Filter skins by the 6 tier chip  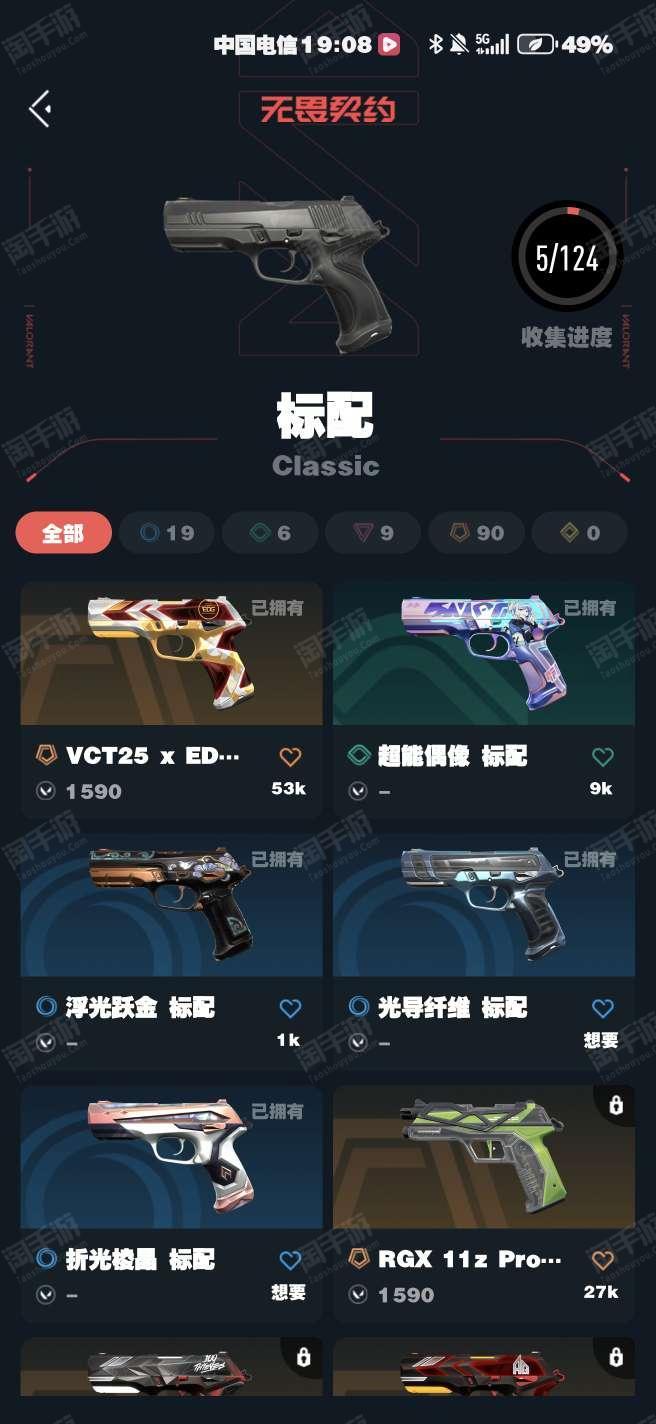(270, 533)
